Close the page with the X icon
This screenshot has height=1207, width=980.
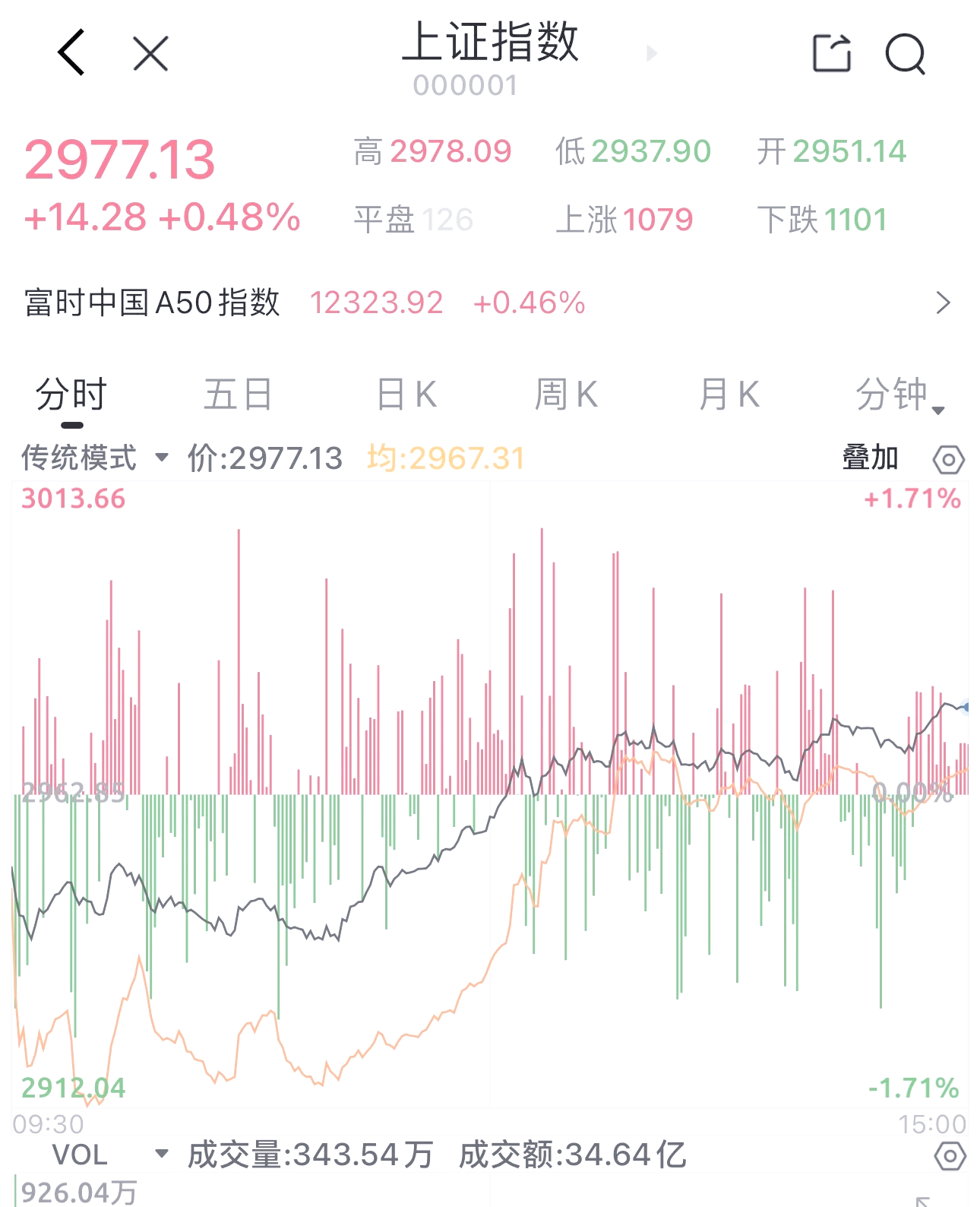(x=149, y=52)
